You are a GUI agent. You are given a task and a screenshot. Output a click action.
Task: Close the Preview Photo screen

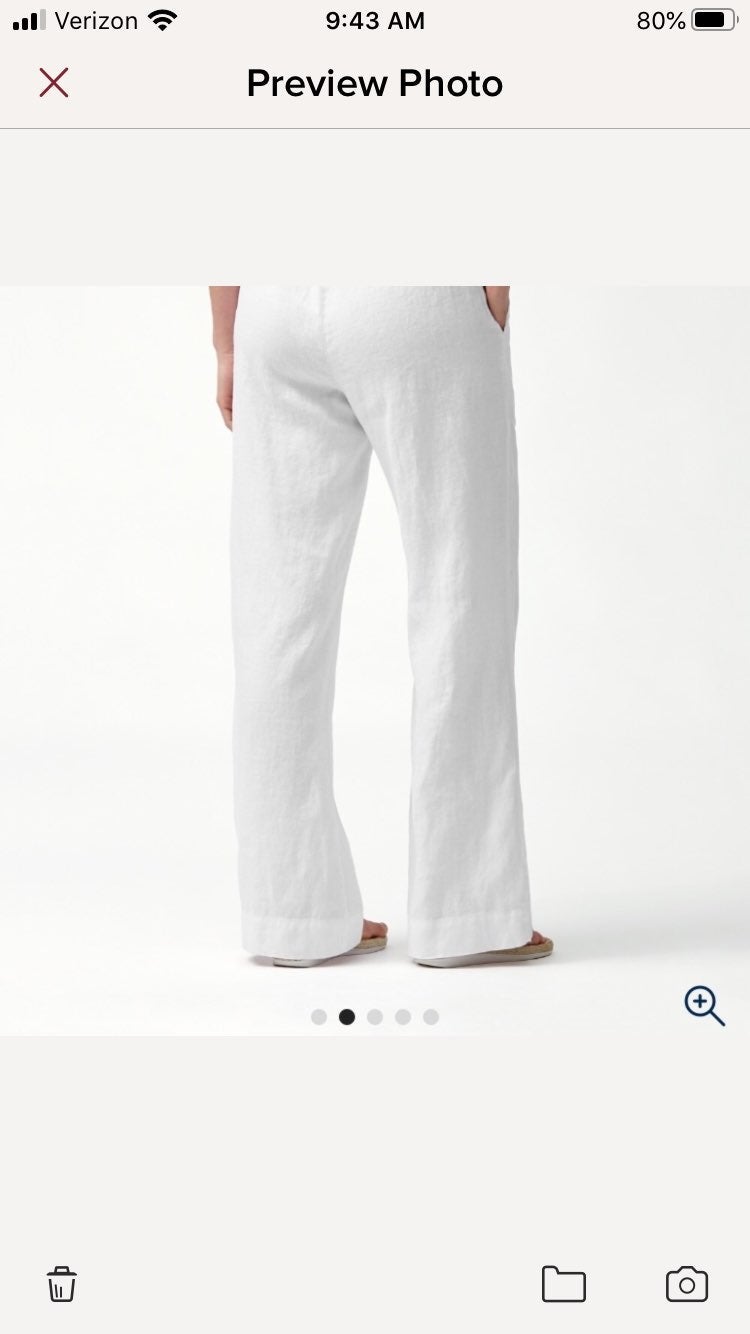pyautogui.click(x=54, y=83)
